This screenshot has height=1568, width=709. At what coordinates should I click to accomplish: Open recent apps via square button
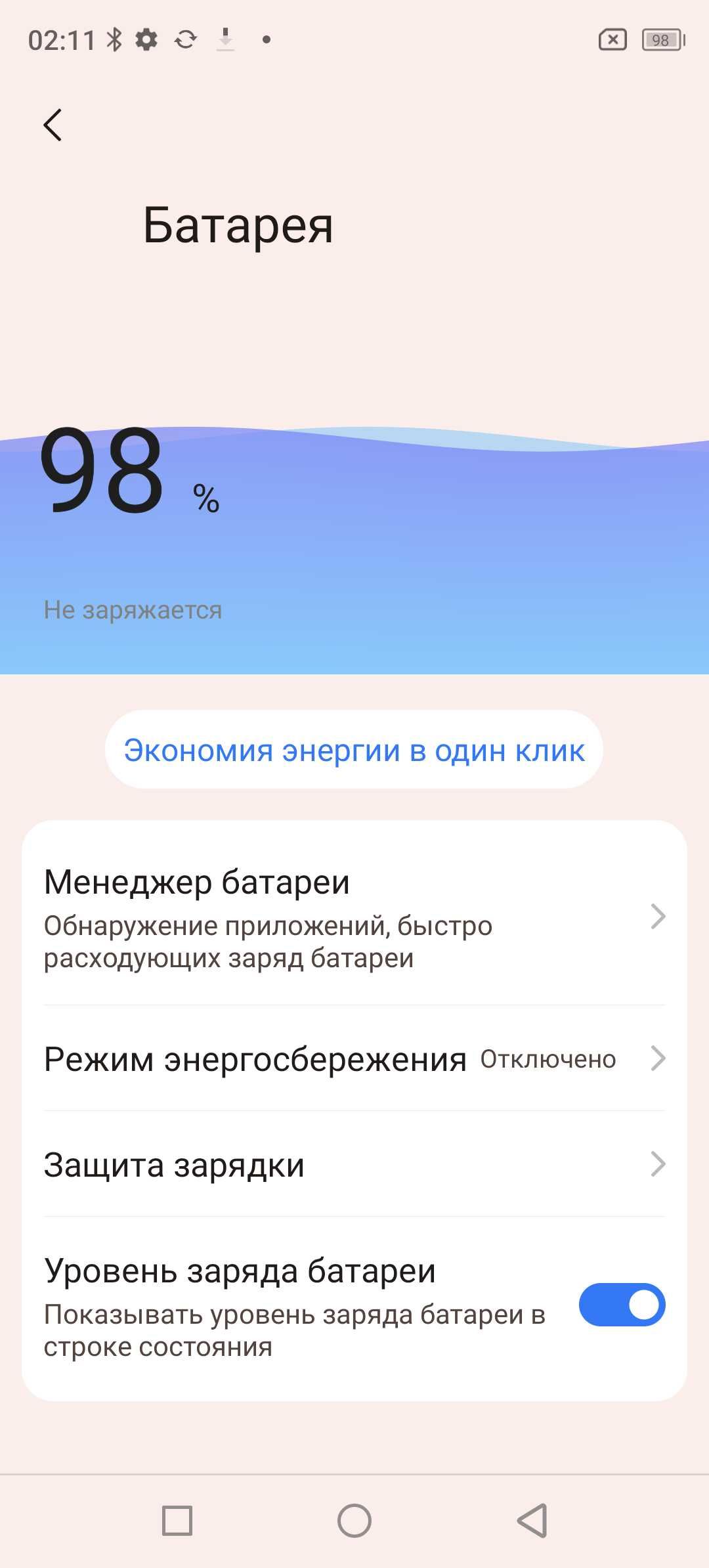177,1521
